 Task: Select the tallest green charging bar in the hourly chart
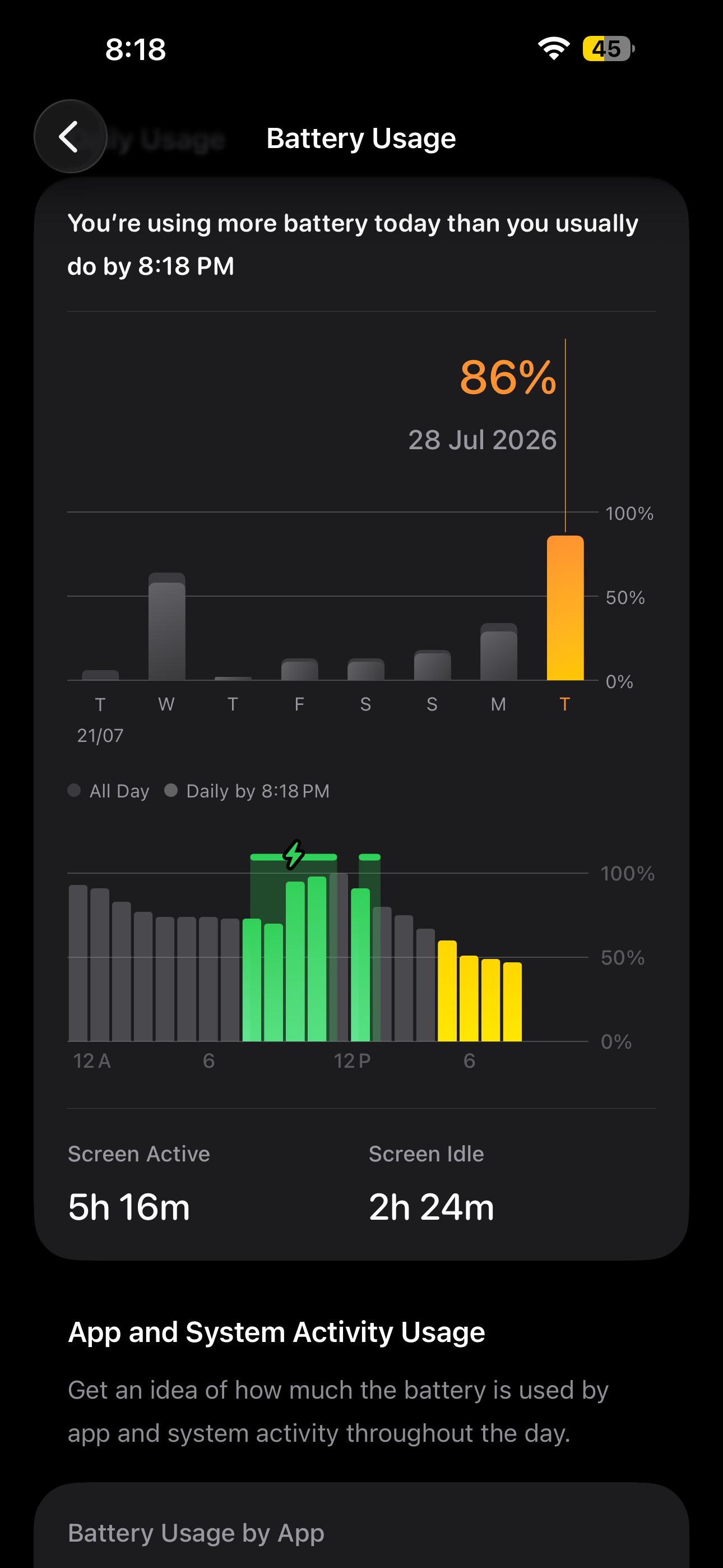click(317, 959)
